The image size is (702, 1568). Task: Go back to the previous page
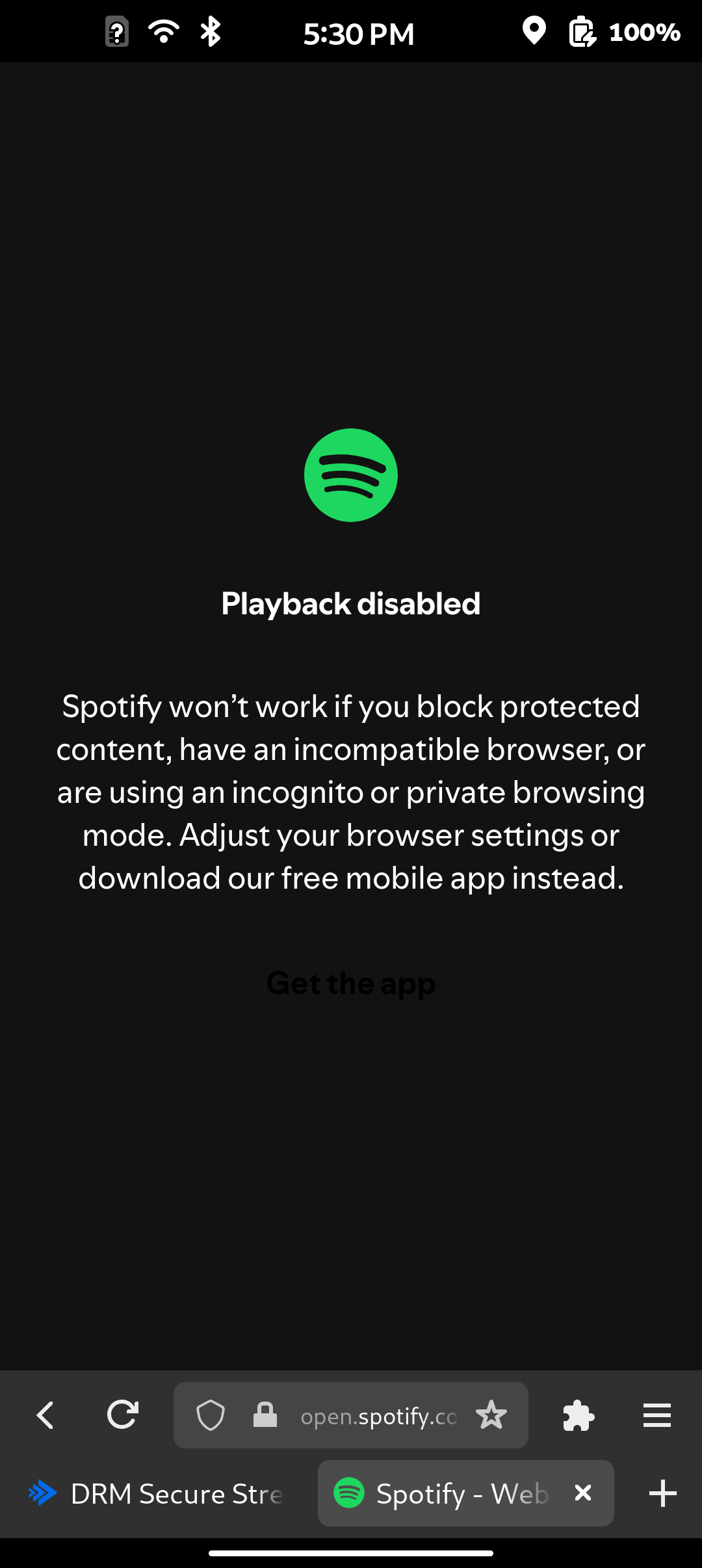(45, 1415)
